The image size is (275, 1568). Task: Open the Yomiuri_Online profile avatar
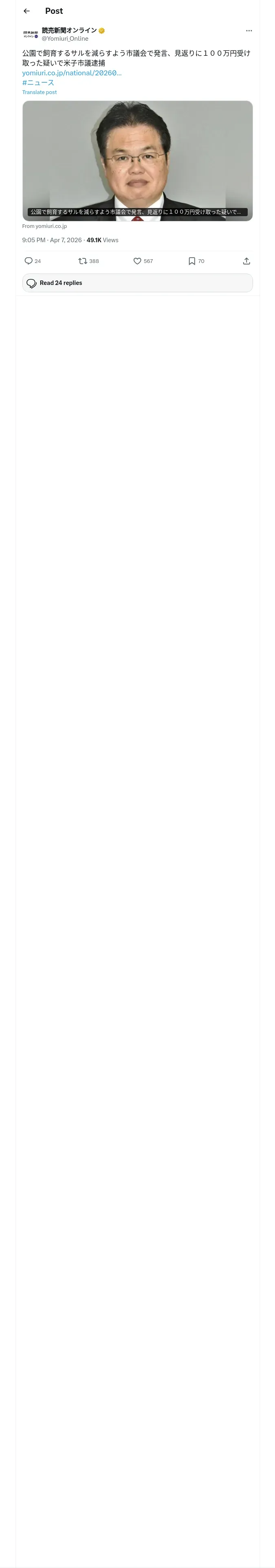(x=31, y=35)
